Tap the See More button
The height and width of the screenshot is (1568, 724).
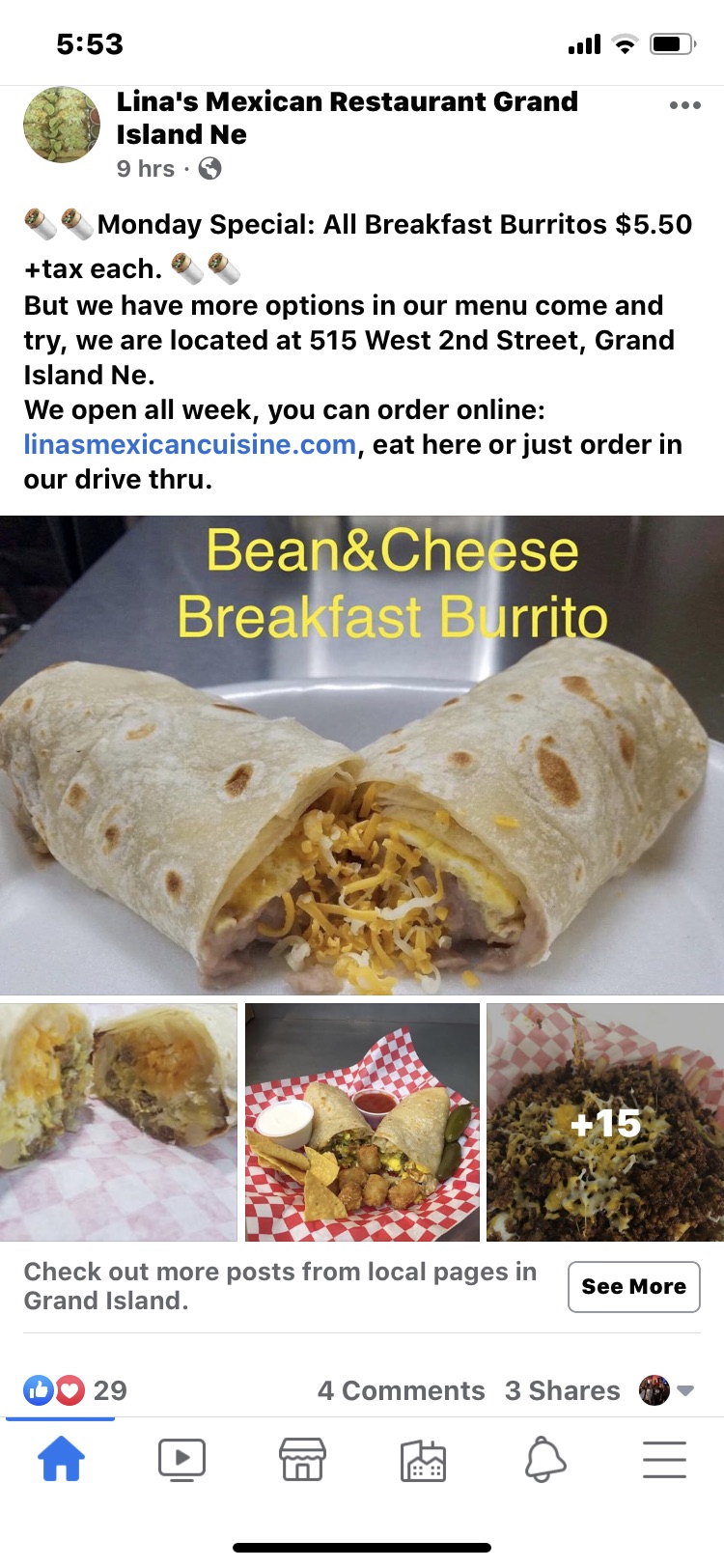click(633, 1286)
